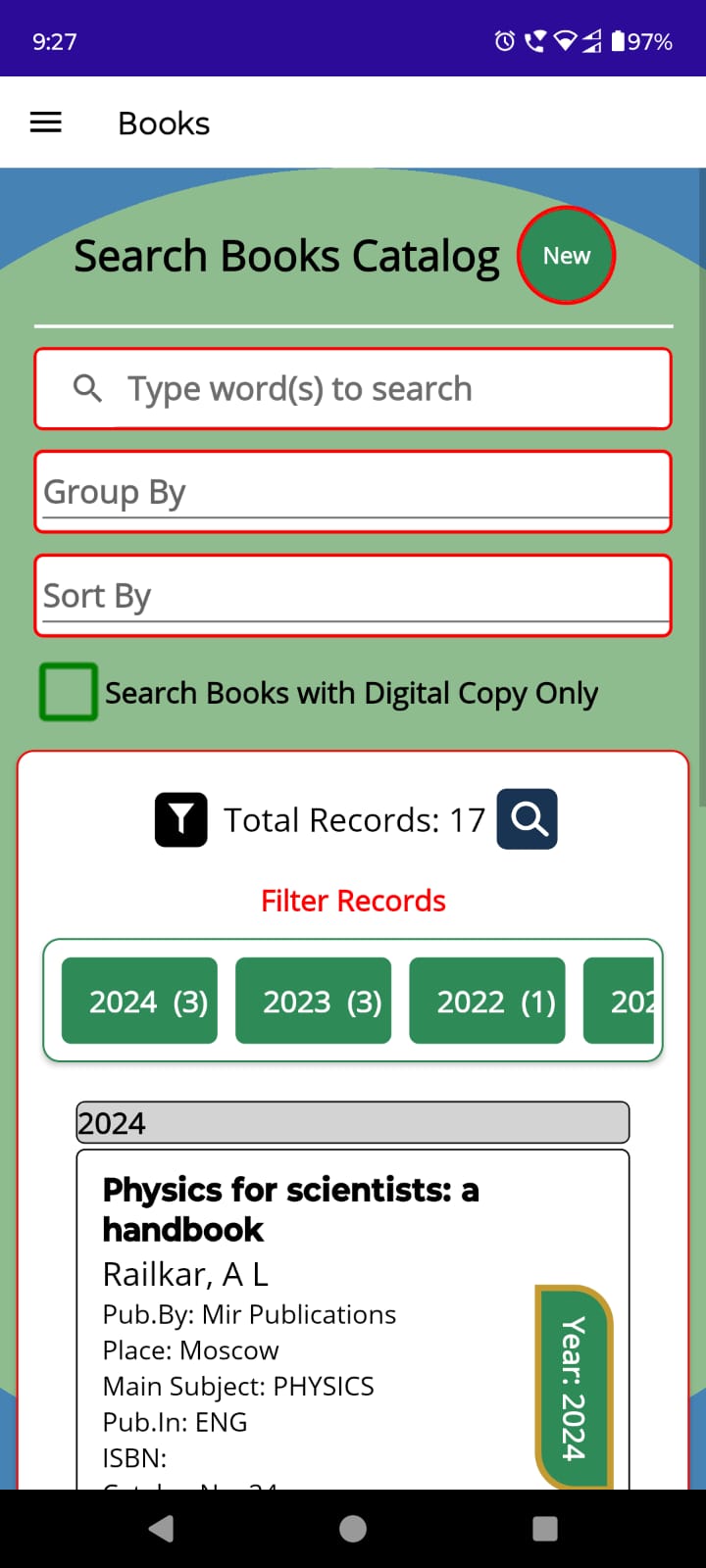Check Search Books with Digital Copy Only
This screenshot has width=706, height=1568.
tap(69, 692)
